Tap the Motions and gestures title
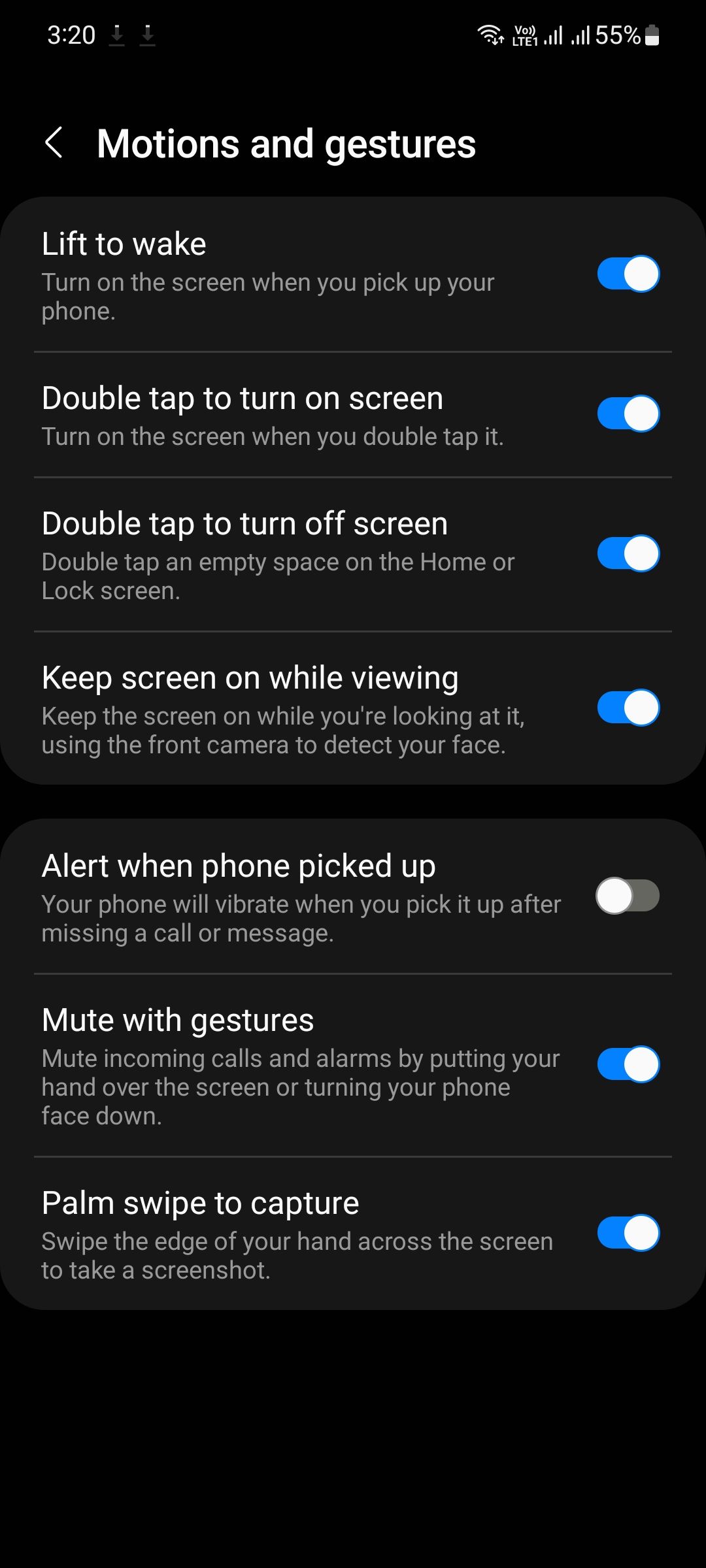This screenshot has height=1568, width=706. 286,142
